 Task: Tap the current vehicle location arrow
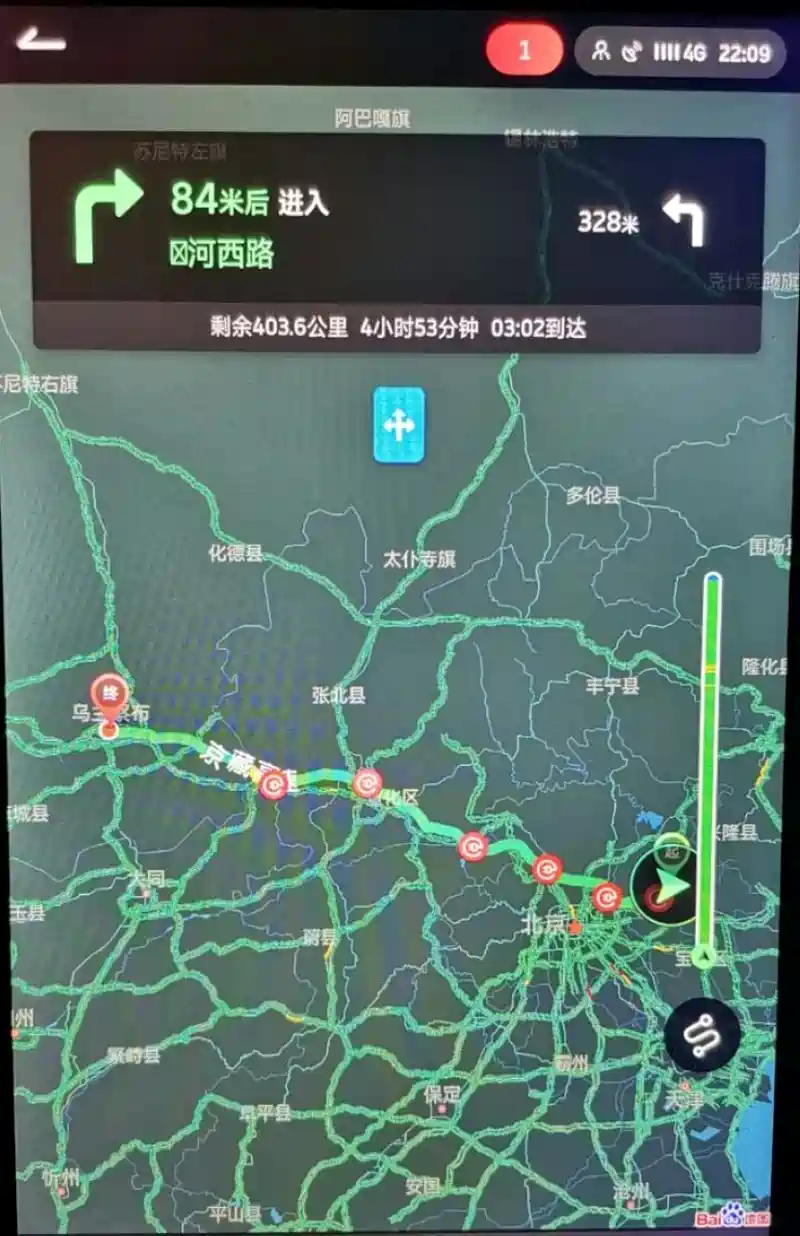point(666,886)
